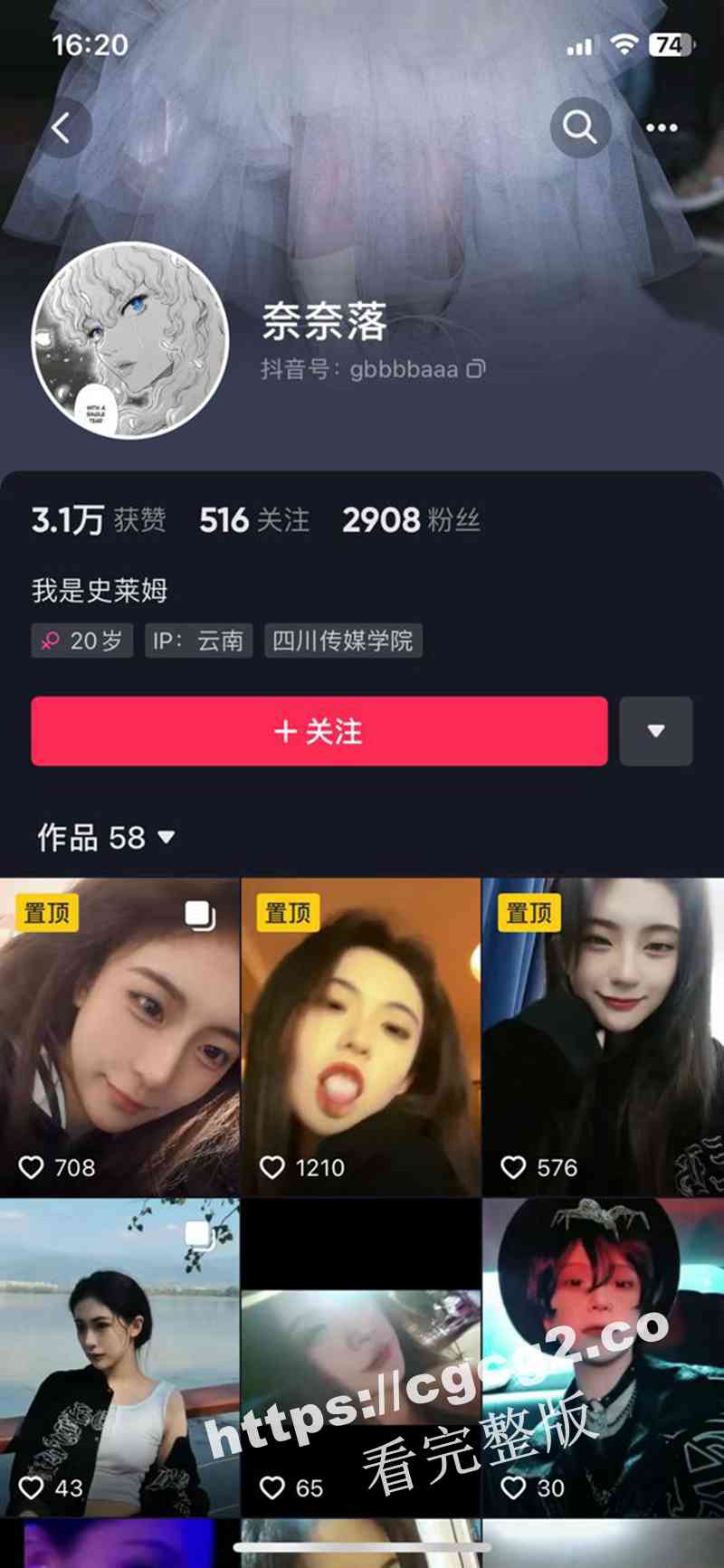The height and width of the screenshot is (1568, 724).
Task: Copy the 抖音号 gbbbbaaa with copy icon
Action: (477, 369)
